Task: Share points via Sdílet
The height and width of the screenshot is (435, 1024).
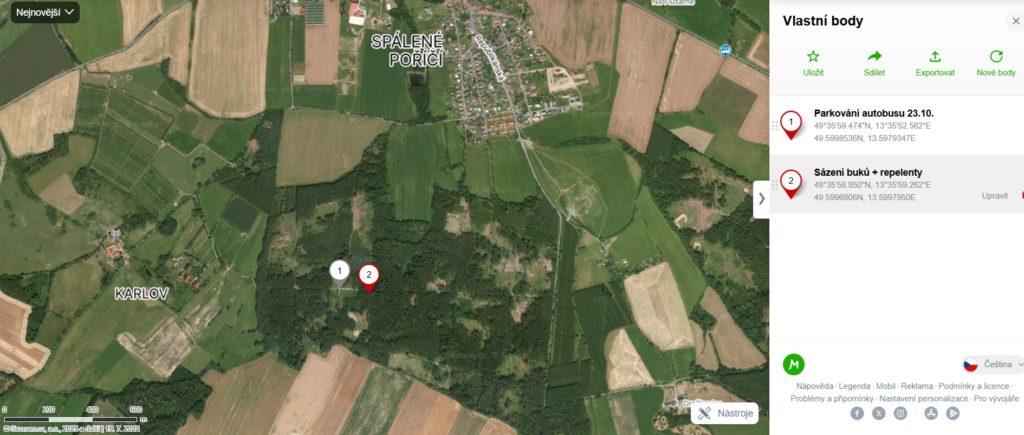Action: tap(874, 63)
